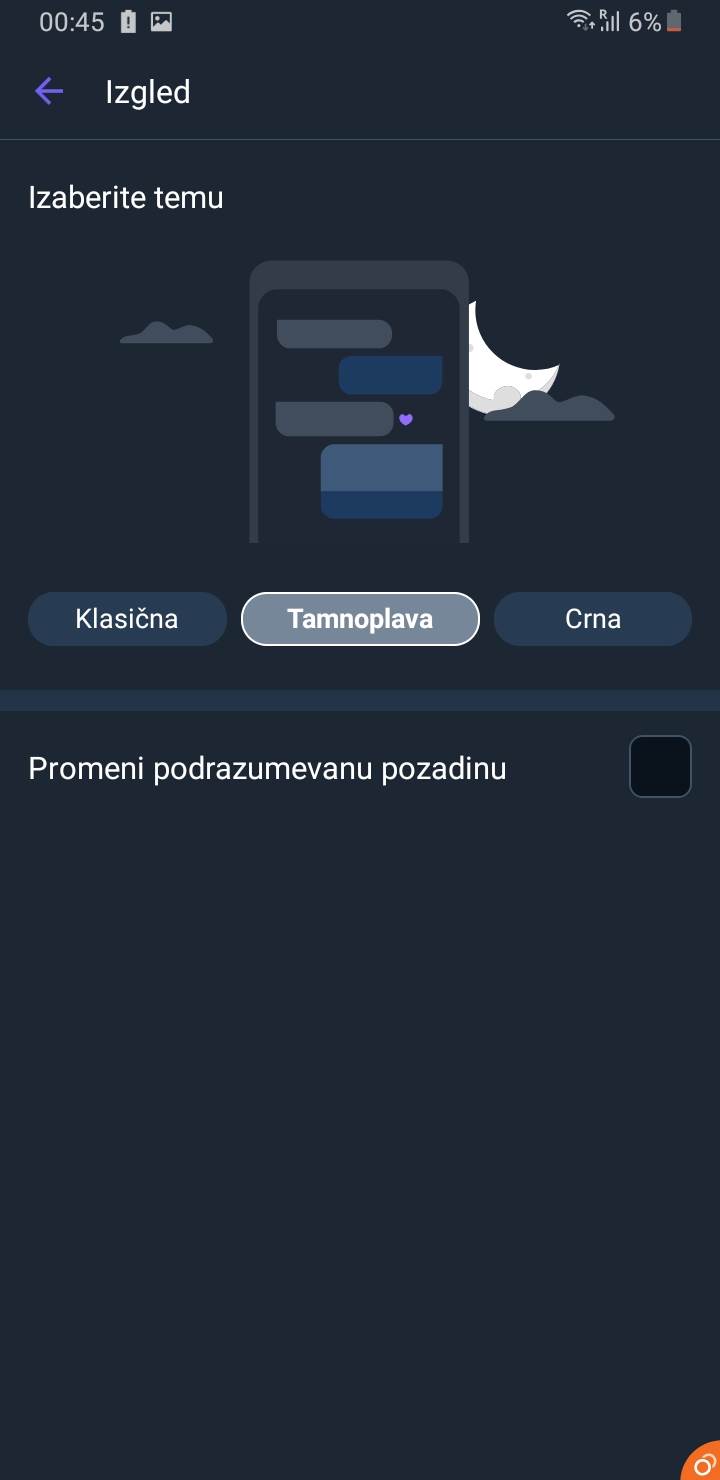The width and height of the screenshot is (720, 1480).
Task: Tap the cloud on the left of the preview
Action: click(166, 333)
